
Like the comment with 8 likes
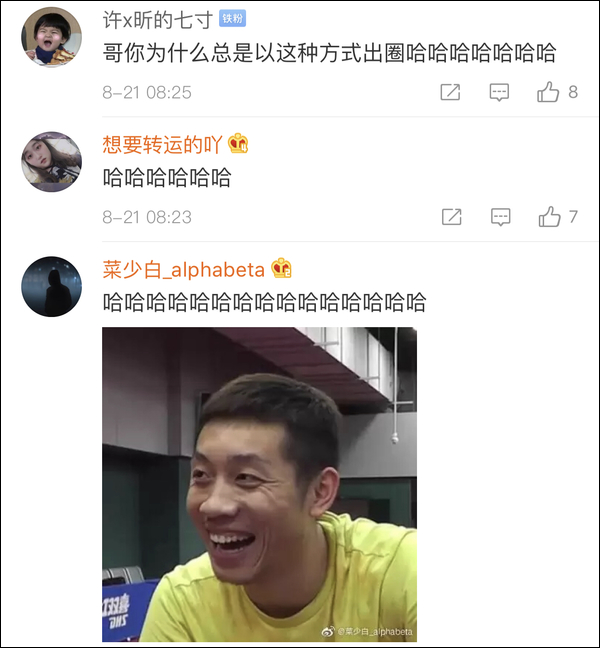548,92
